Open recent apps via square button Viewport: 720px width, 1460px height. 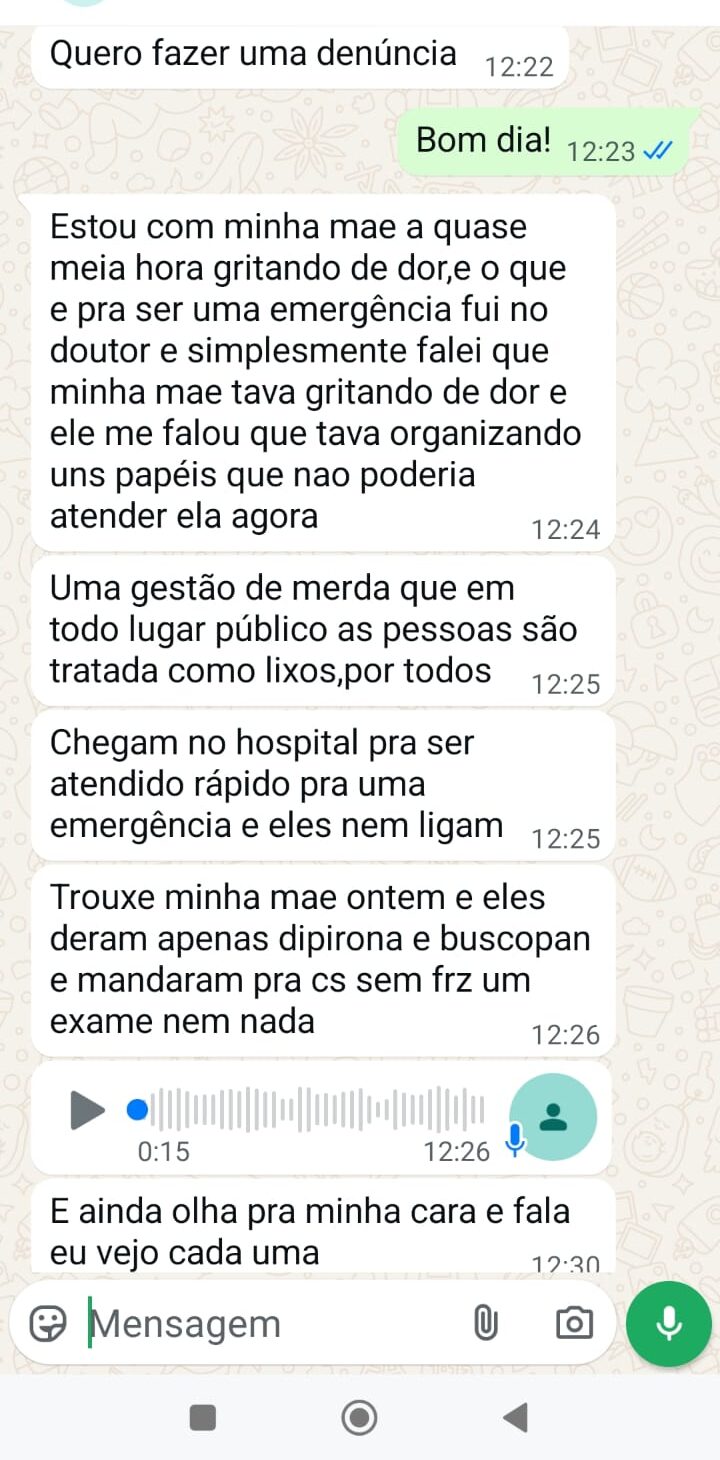[203, 1417]
